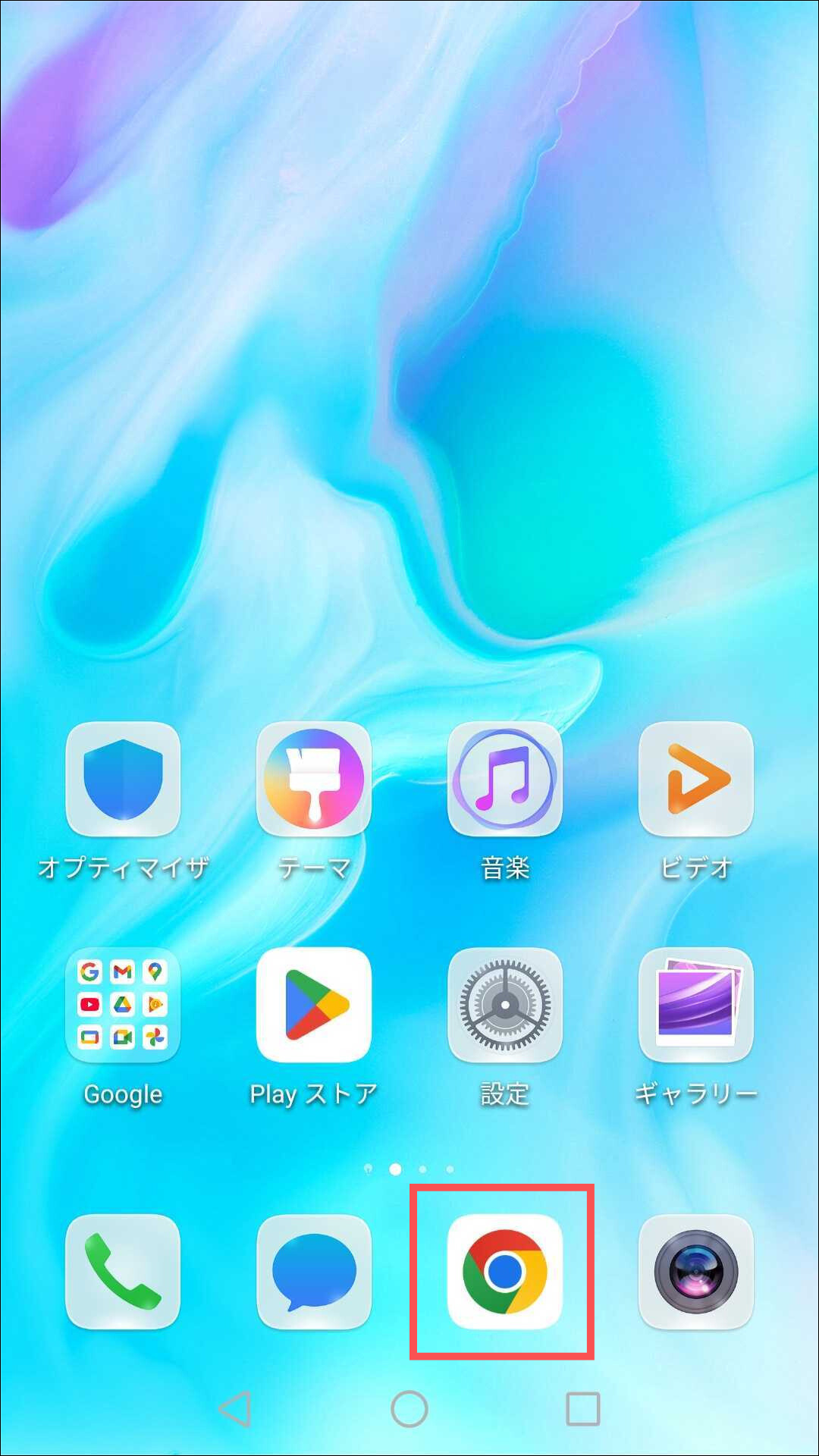Screen dimensions: 819x1456
Task: Open the phone dialer in the dock
Action: tap(123, 1272)
